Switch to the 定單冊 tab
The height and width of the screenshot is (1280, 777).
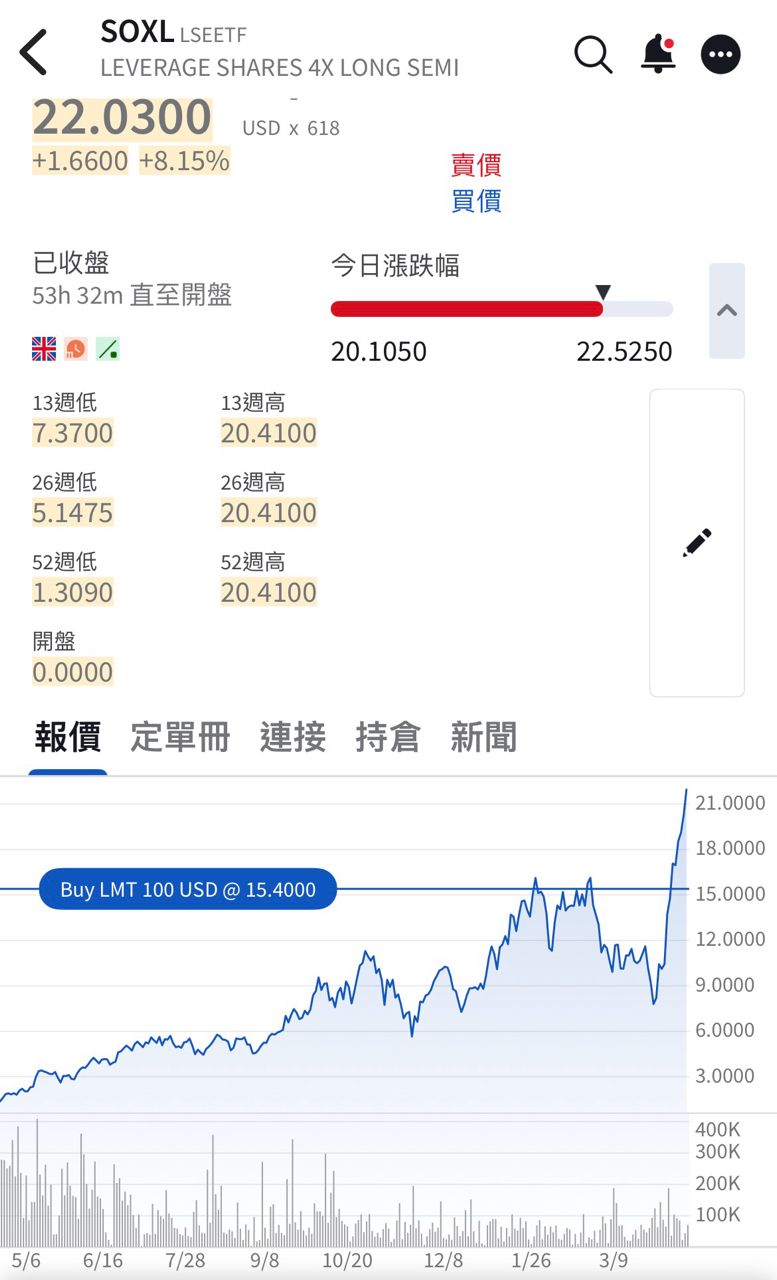tap(180, 738)
